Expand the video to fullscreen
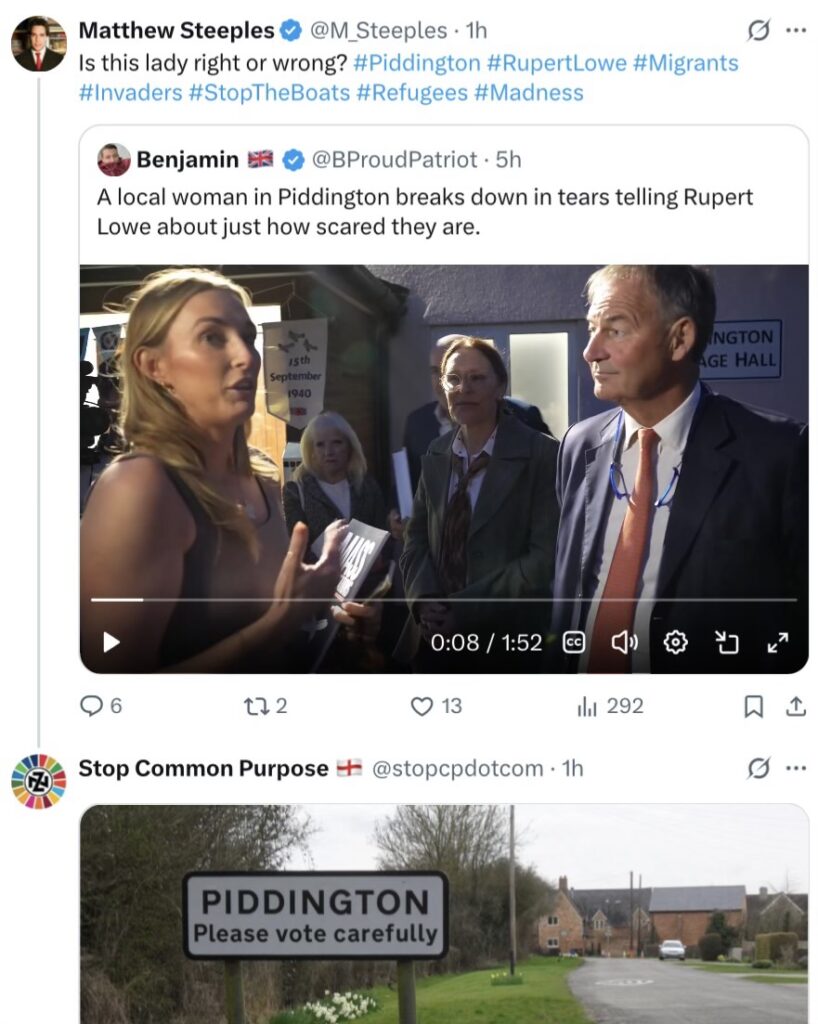 [x=778, y=643]
